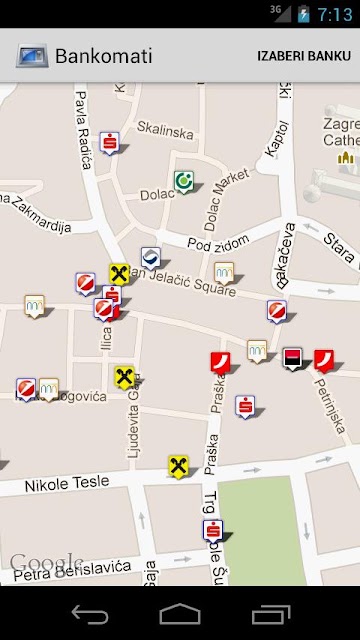The height and width of the screenshot is (640, 360).
Task: Tap the ATM marker below Pod zidom
Action: [224, 273]
